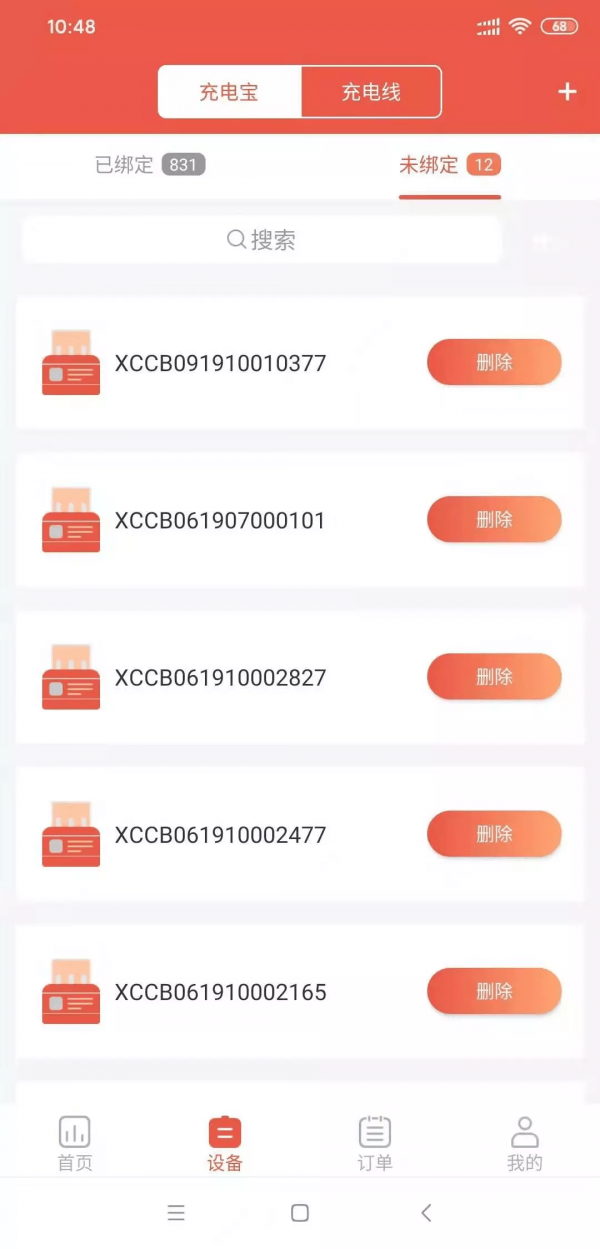Delete device XCCB061910002477

click(494, 833)
